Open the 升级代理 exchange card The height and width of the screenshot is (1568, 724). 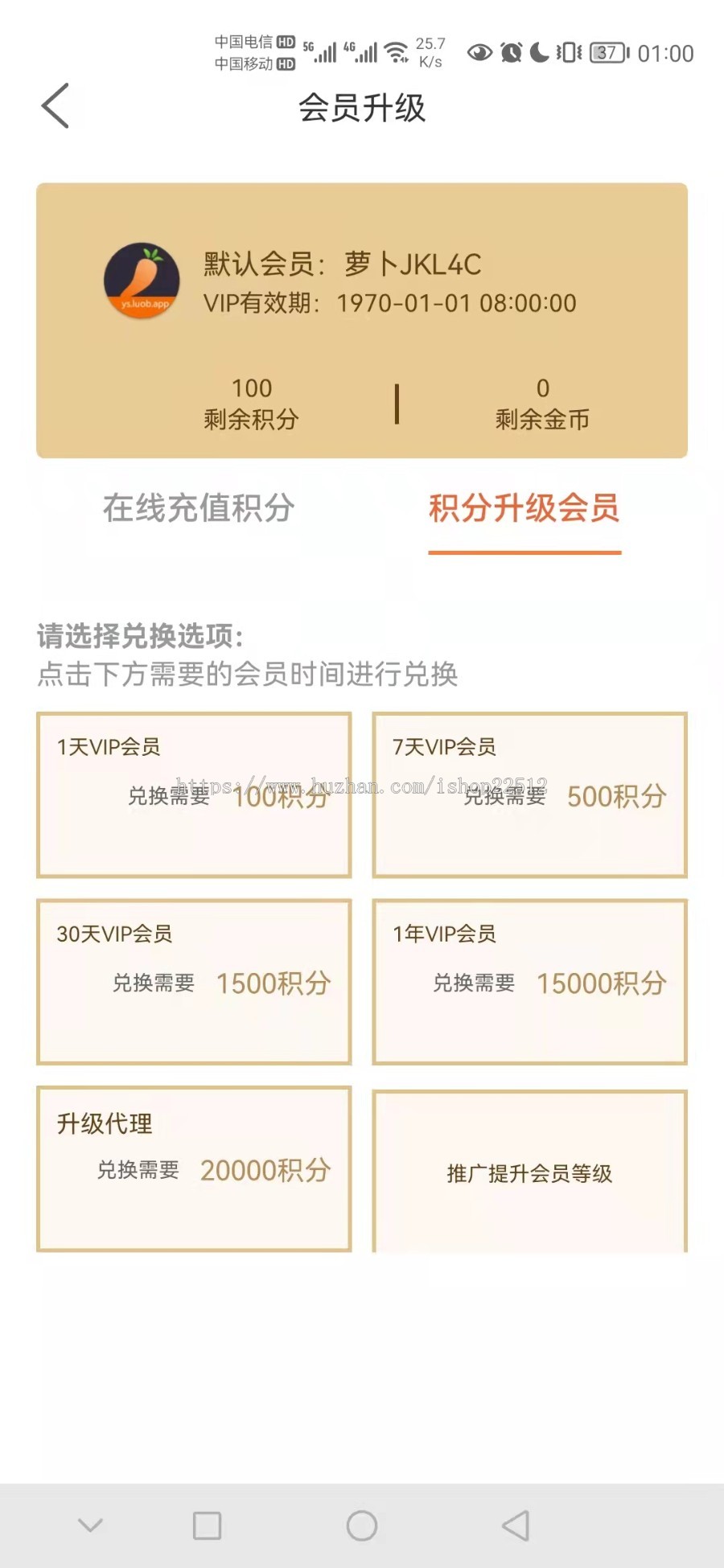coord(194,1168)
